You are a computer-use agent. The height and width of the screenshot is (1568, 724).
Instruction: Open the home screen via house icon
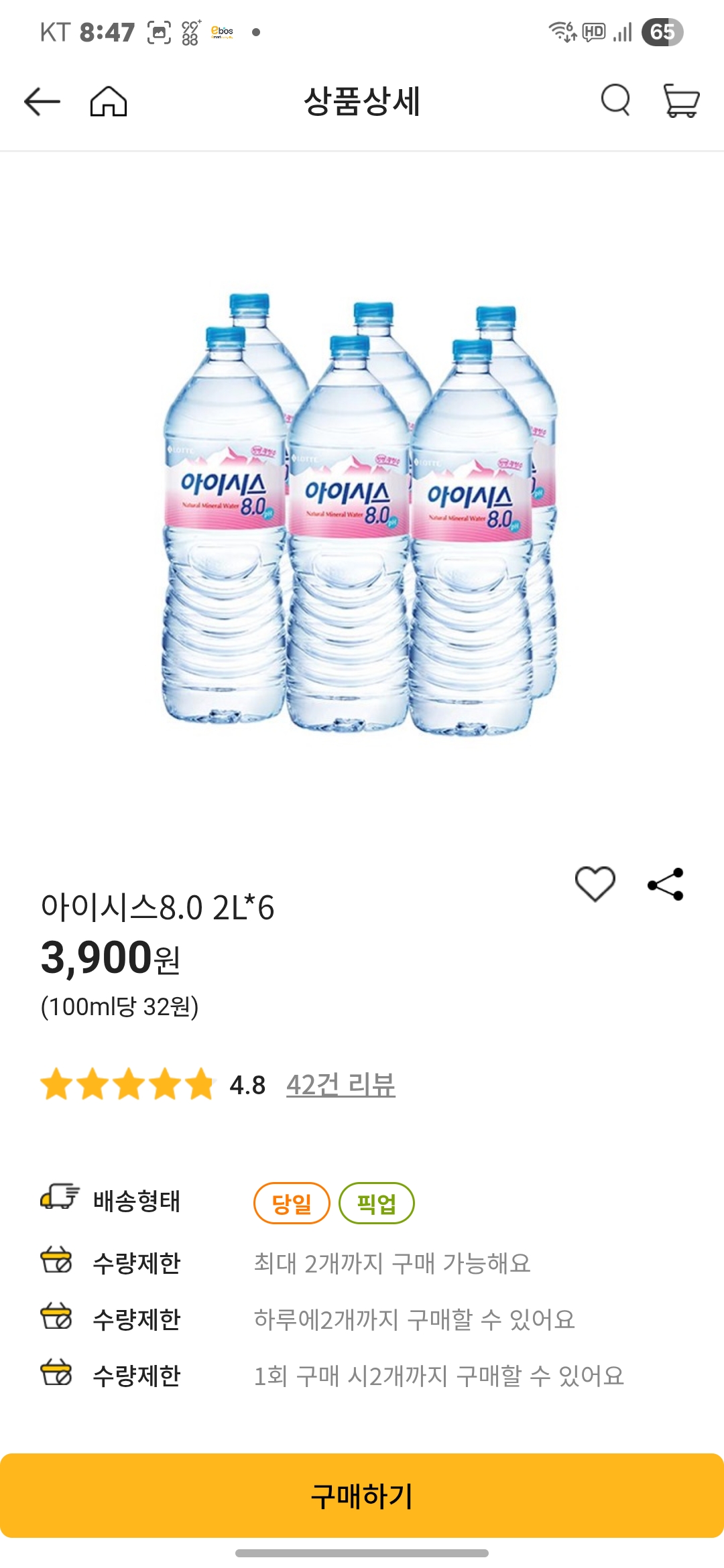107,102
